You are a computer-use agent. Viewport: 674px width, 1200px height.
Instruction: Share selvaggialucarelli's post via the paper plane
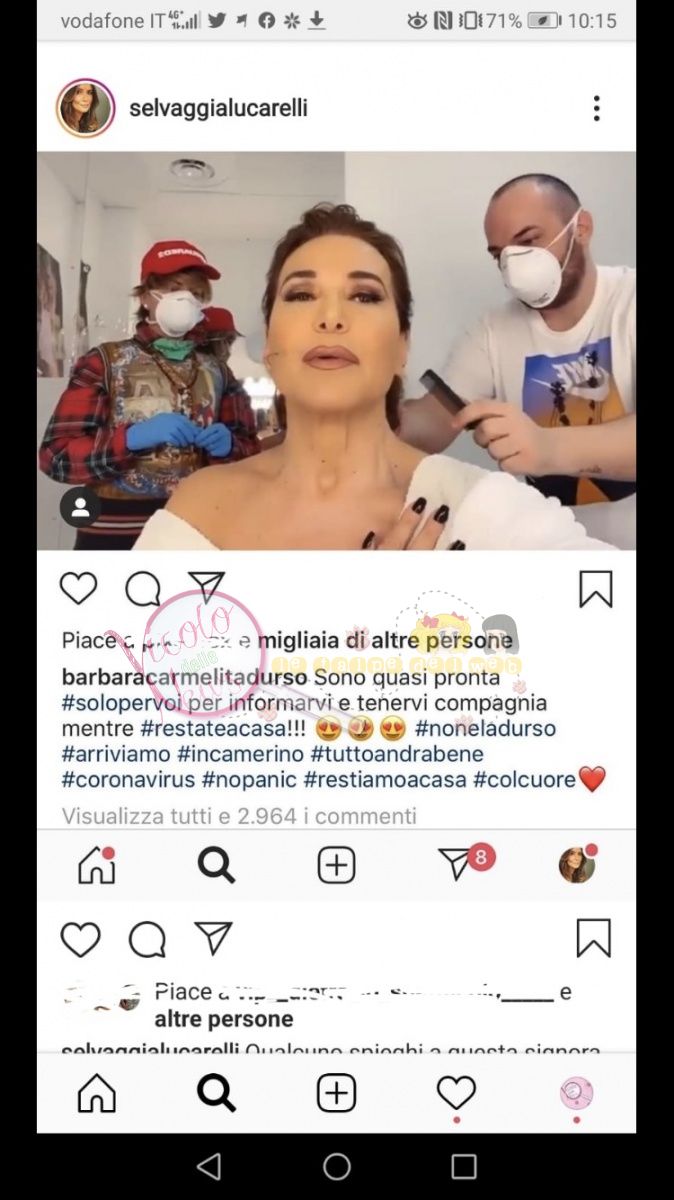click(213, 939)
